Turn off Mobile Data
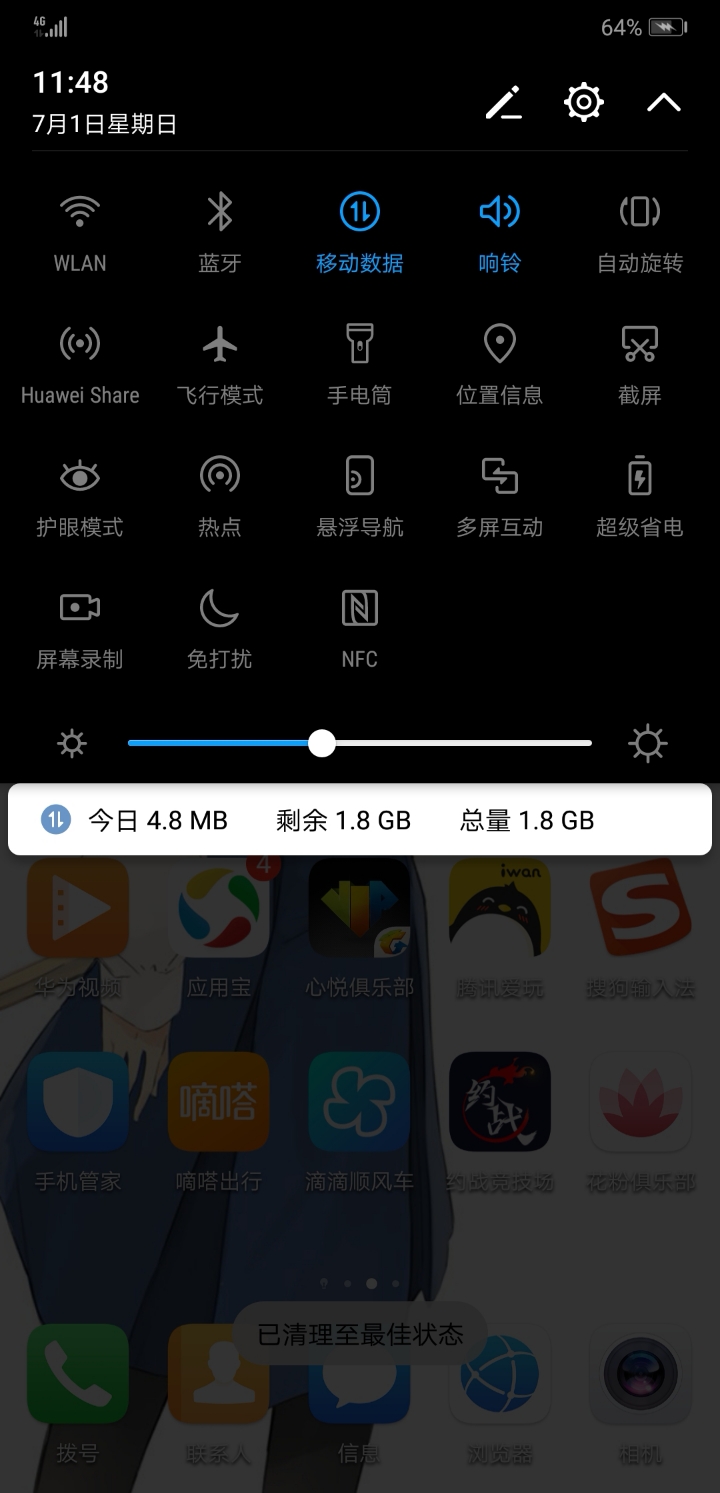The image size is (720, 1493). (359, 212)
